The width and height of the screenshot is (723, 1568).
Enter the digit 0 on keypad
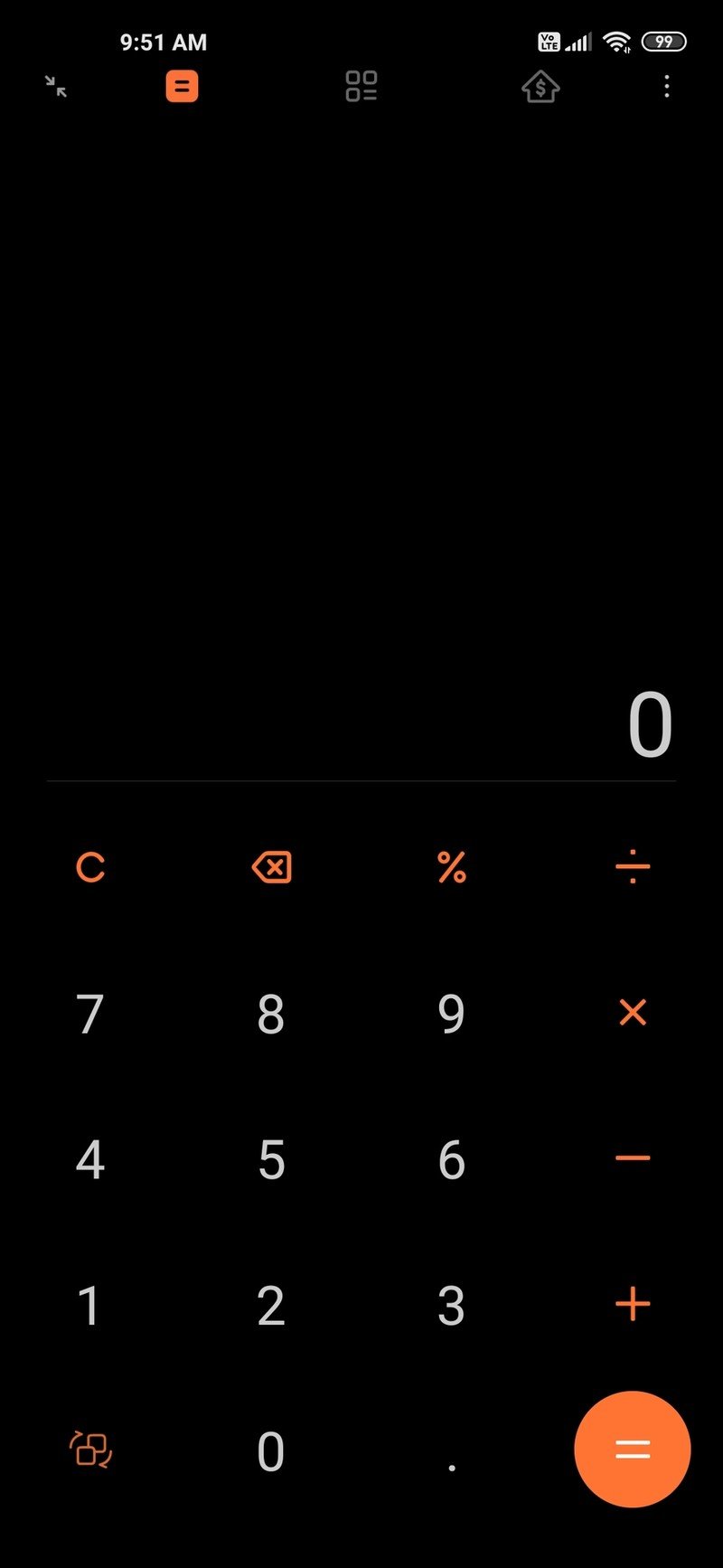[271, 1450]
